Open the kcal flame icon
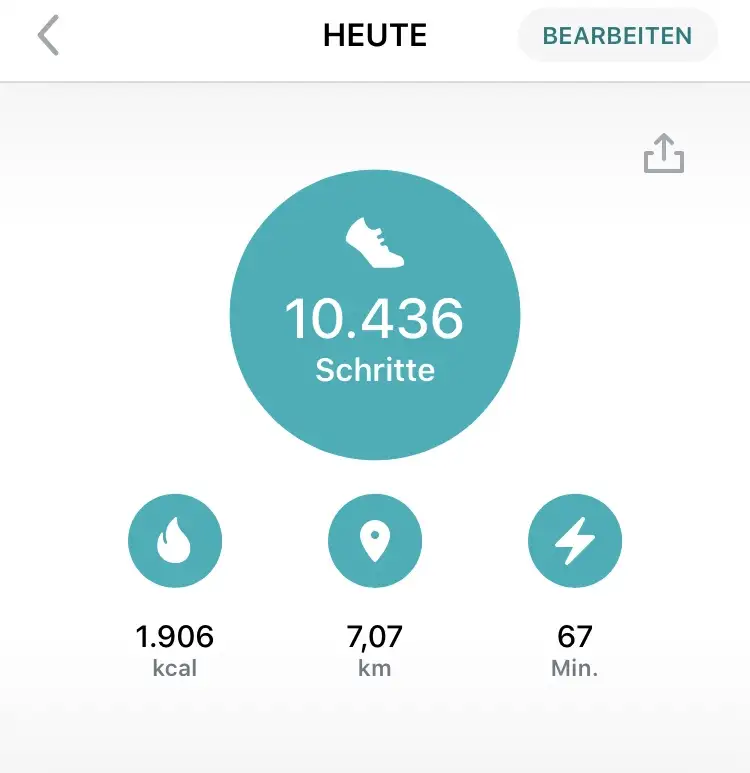The width and height of the screenshot is (750, 773). [x=175, y=541]
